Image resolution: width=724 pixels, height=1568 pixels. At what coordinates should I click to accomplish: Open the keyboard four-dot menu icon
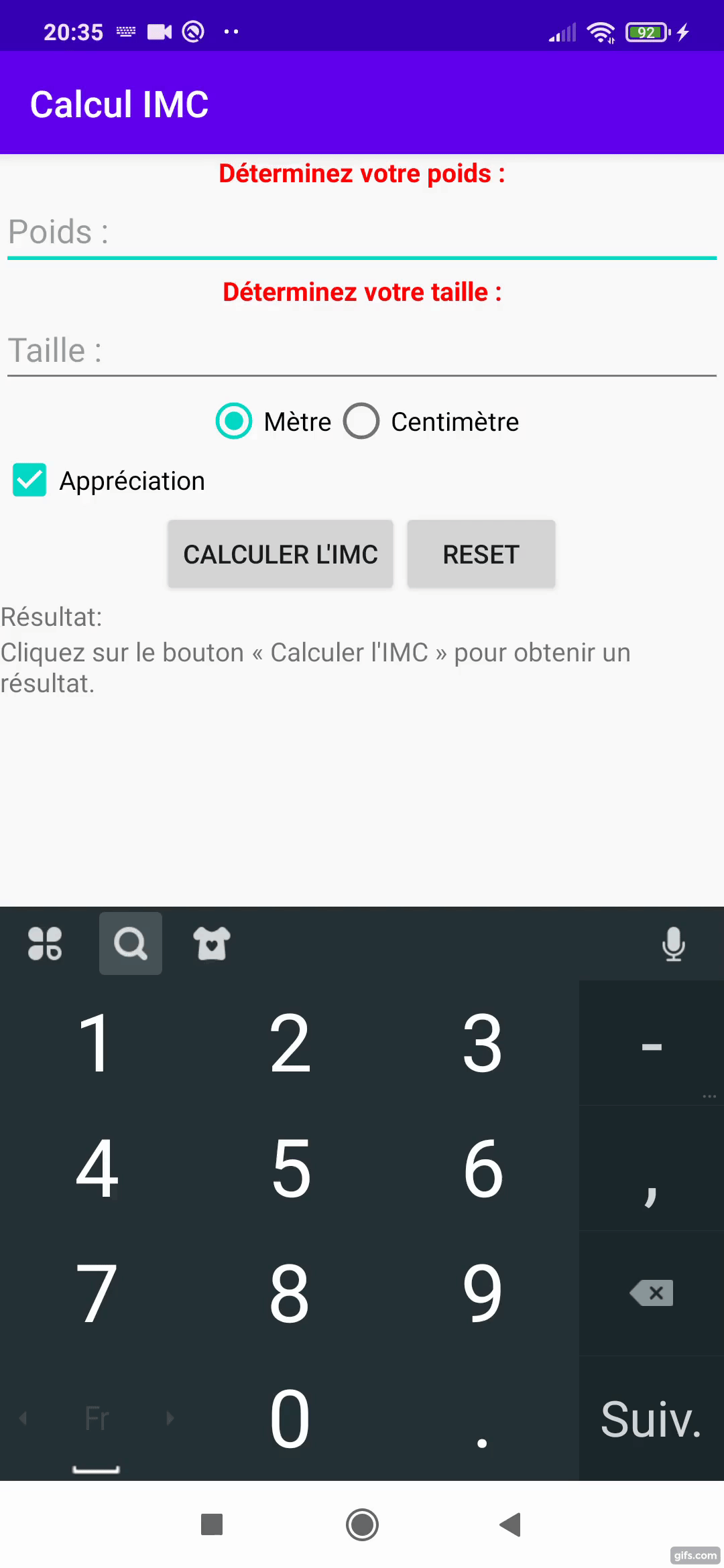coord(45,943)
